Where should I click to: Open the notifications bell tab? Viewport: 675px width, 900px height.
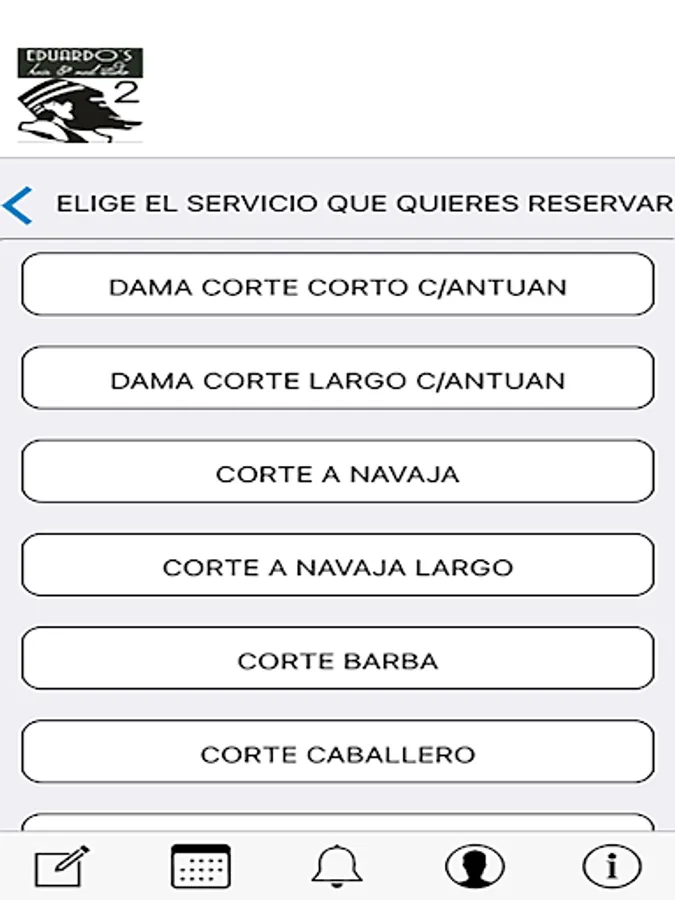tap(337, 866)
